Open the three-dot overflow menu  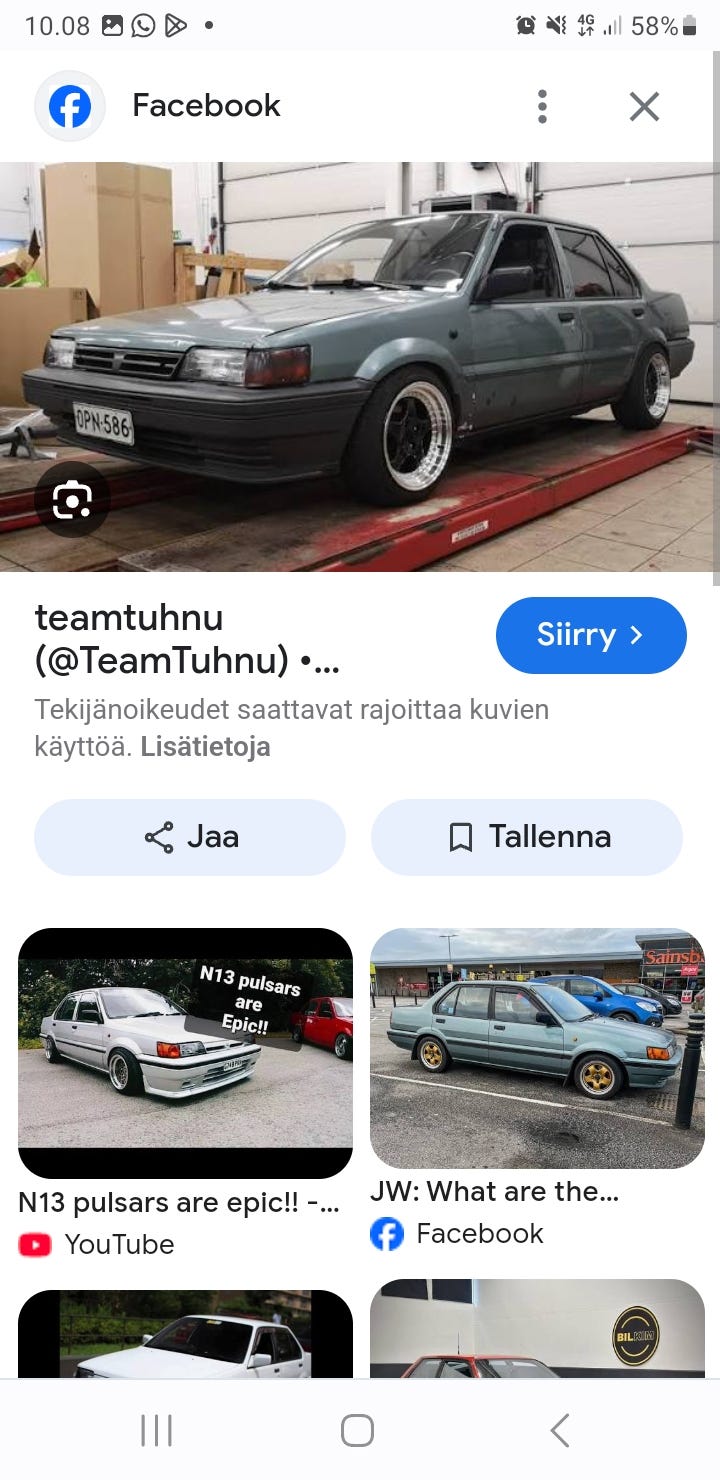tap(542, 106)
